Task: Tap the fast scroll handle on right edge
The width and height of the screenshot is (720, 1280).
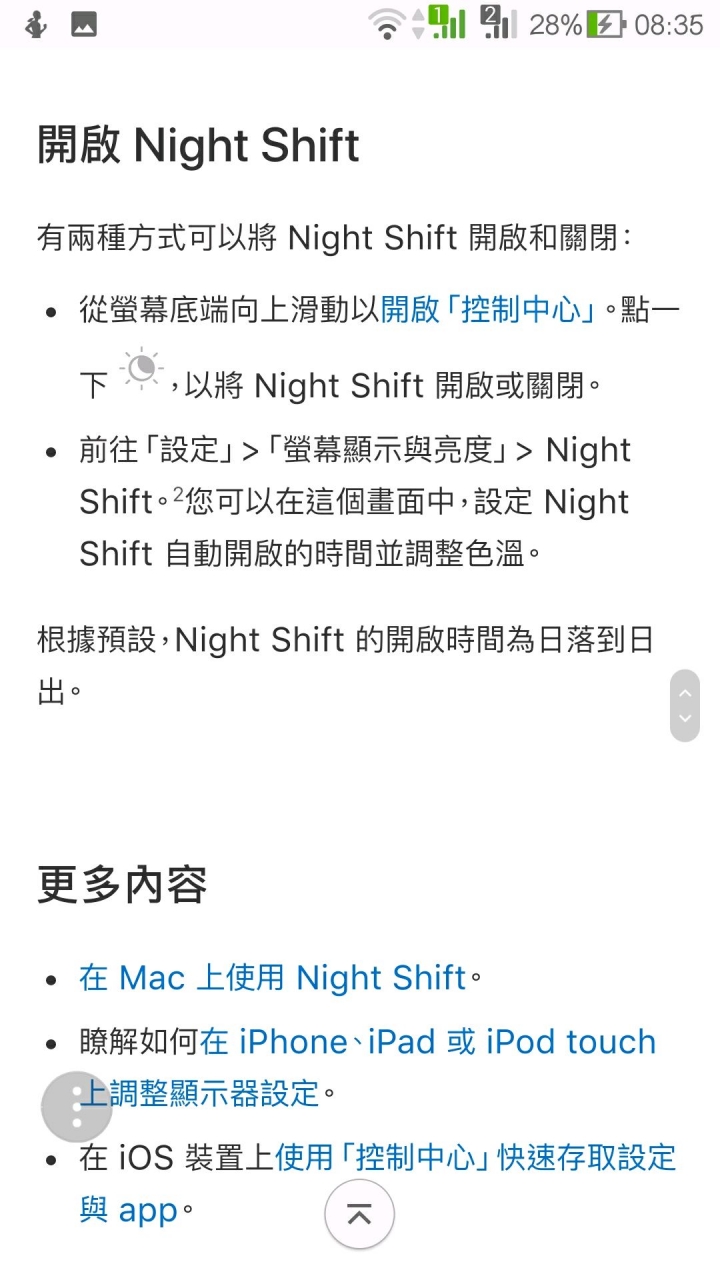Action: pyautogui.click(x=685, y=705)
